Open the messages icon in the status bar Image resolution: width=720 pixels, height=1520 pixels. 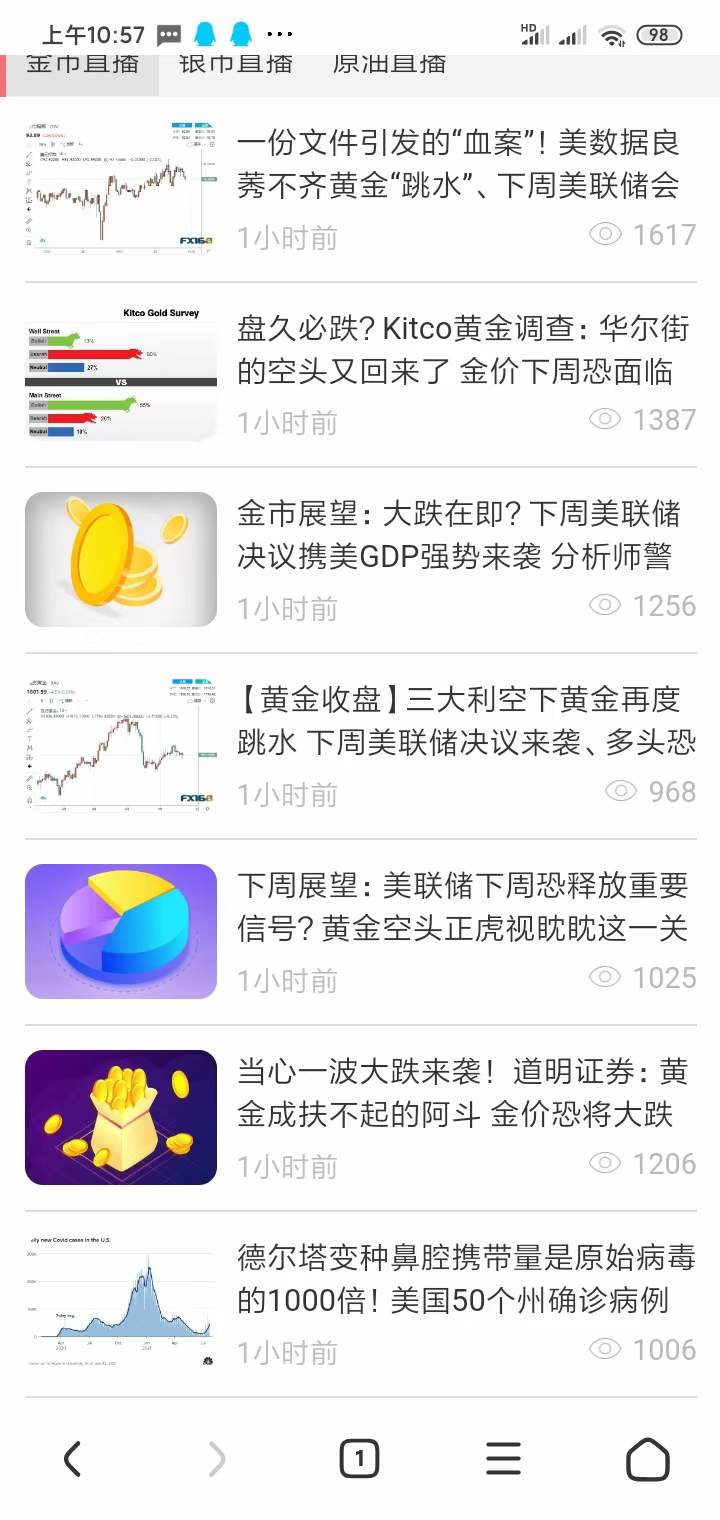coord(170,33)
